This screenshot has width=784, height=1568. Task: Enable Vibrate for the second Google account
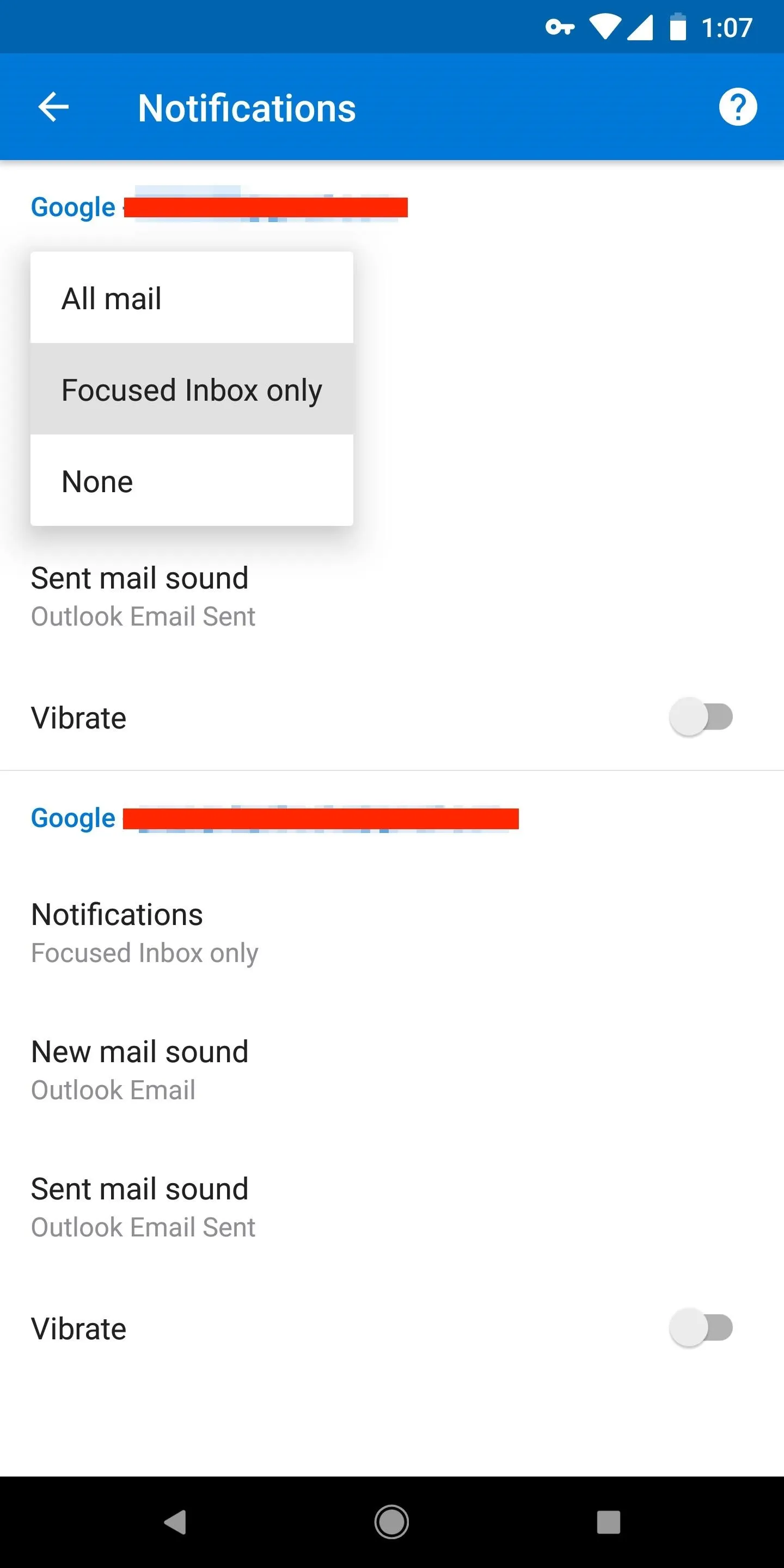701,1327
